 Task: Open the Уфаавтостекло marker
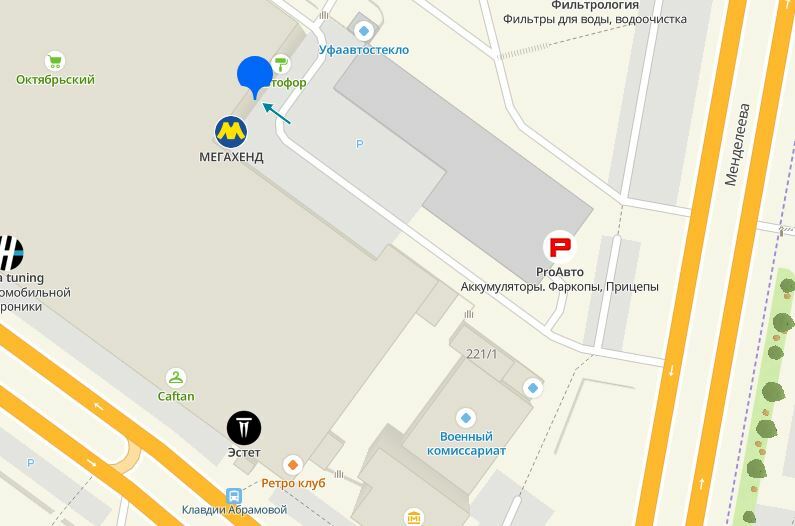coord(363,30)
